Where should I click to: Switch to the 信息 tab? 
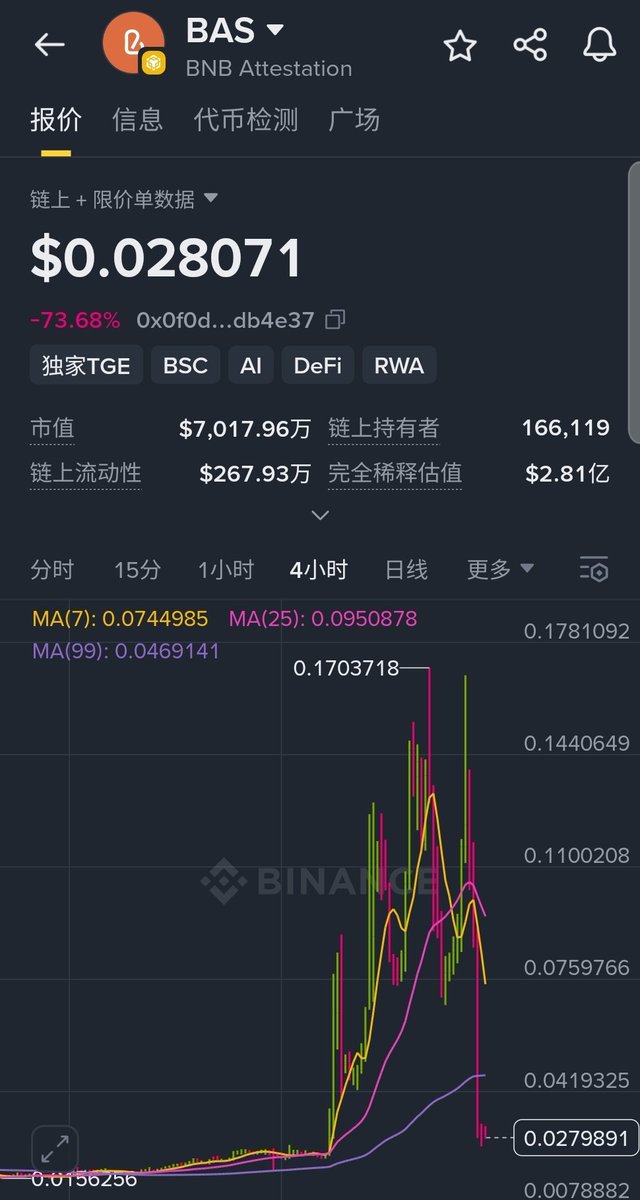point(137,120)
